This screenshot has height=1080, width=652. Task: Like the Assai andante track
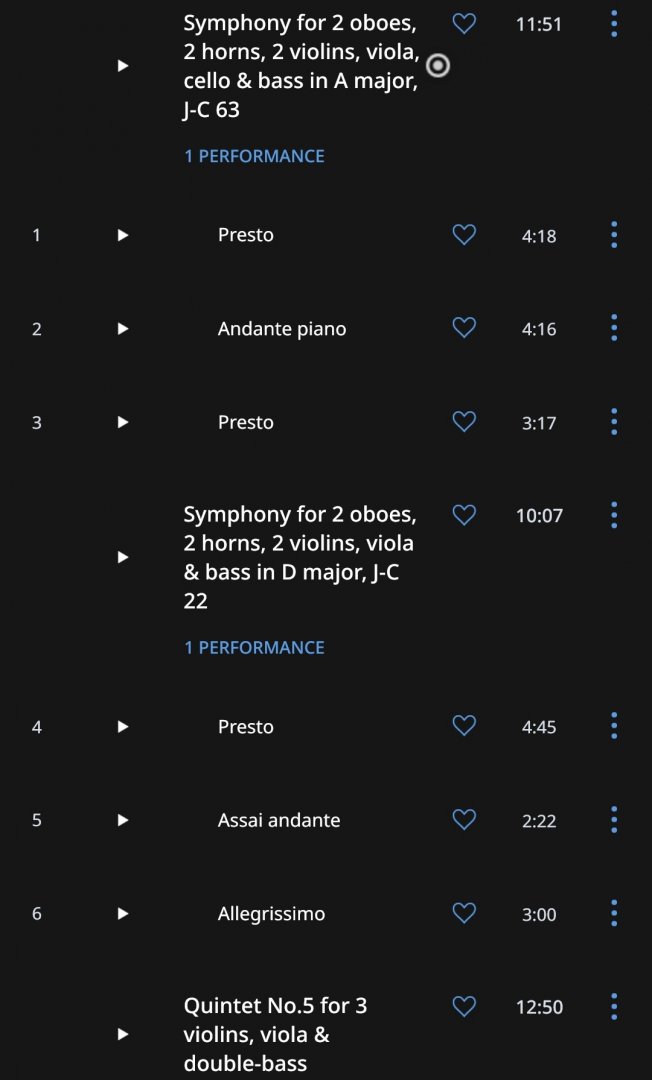pos(464,820)
